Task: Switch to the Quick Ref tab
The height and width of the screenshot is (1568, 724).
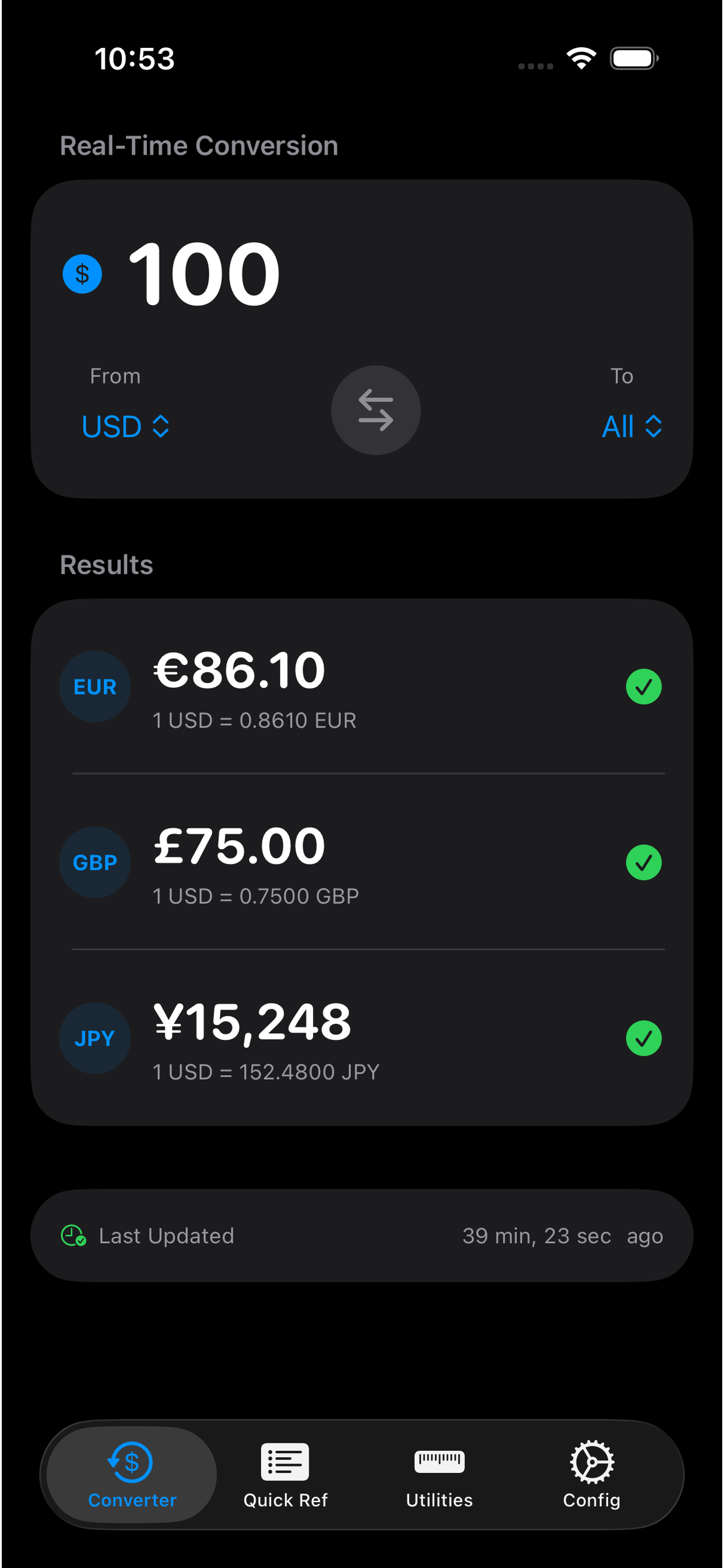Action: tap(284, 1474)
